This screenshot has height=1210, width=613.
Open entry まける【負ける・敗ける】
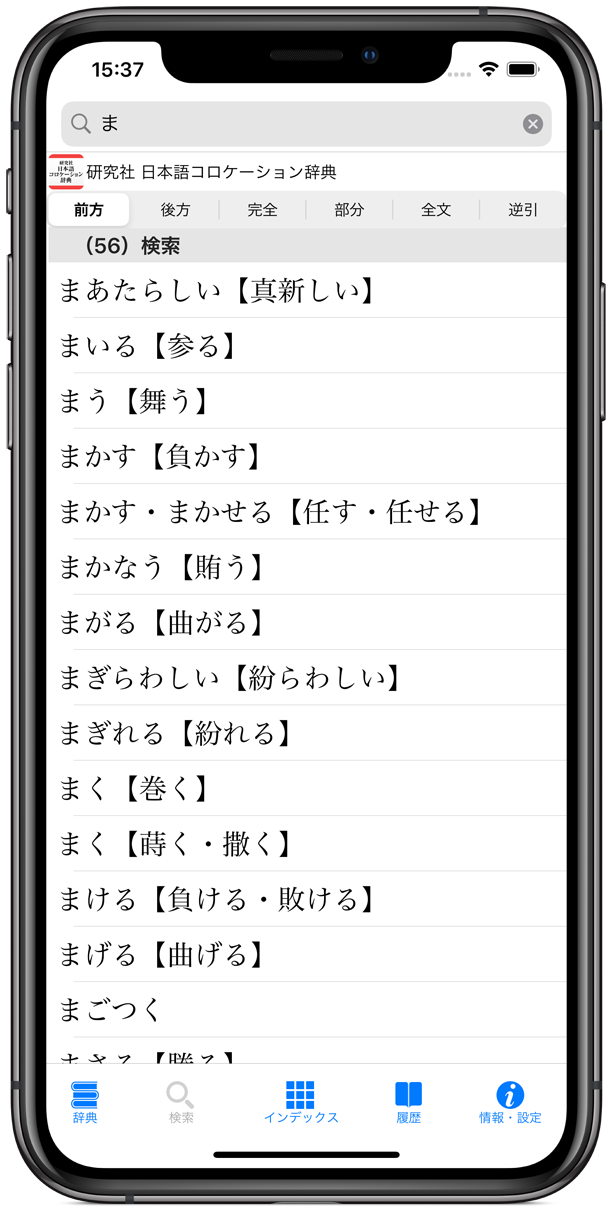(217, 899)
